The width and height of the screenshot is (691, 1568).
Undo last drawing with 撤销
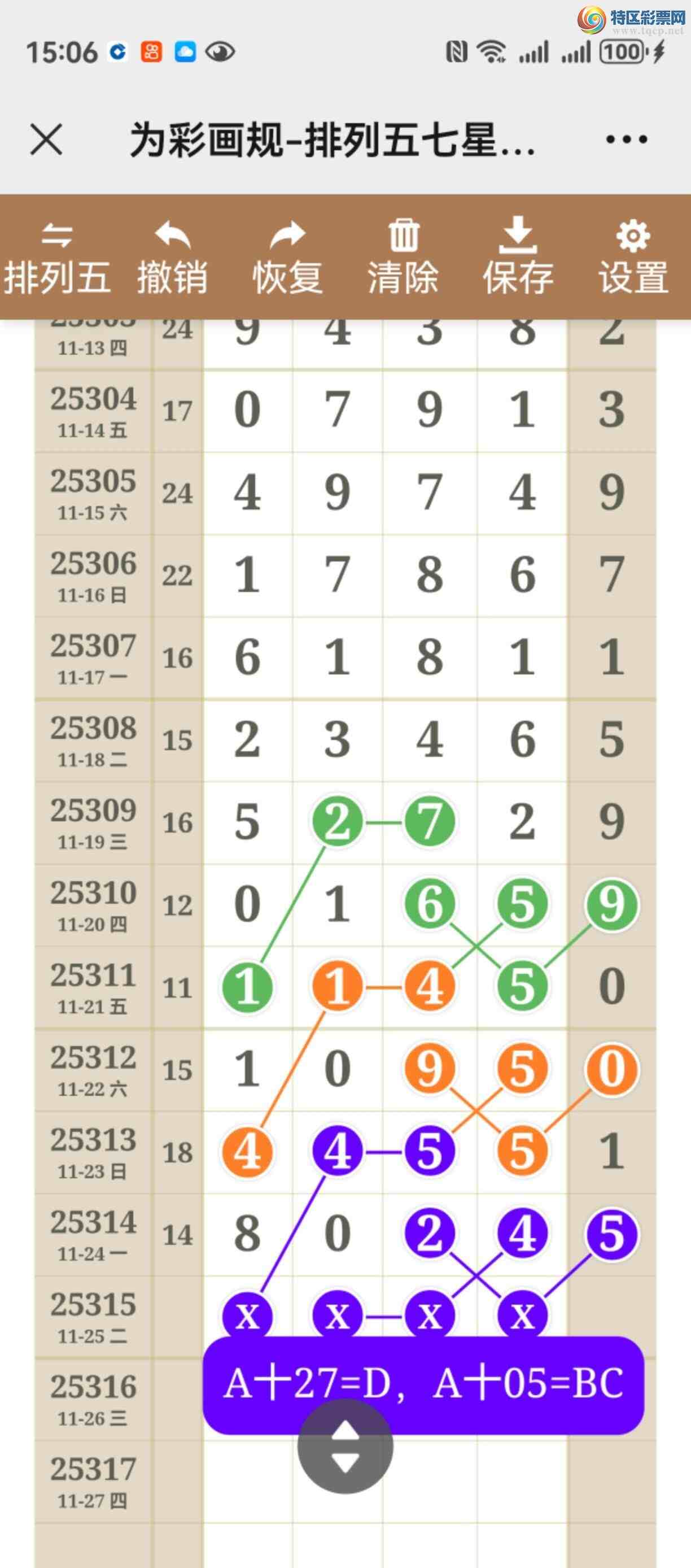tap(172, 259)
